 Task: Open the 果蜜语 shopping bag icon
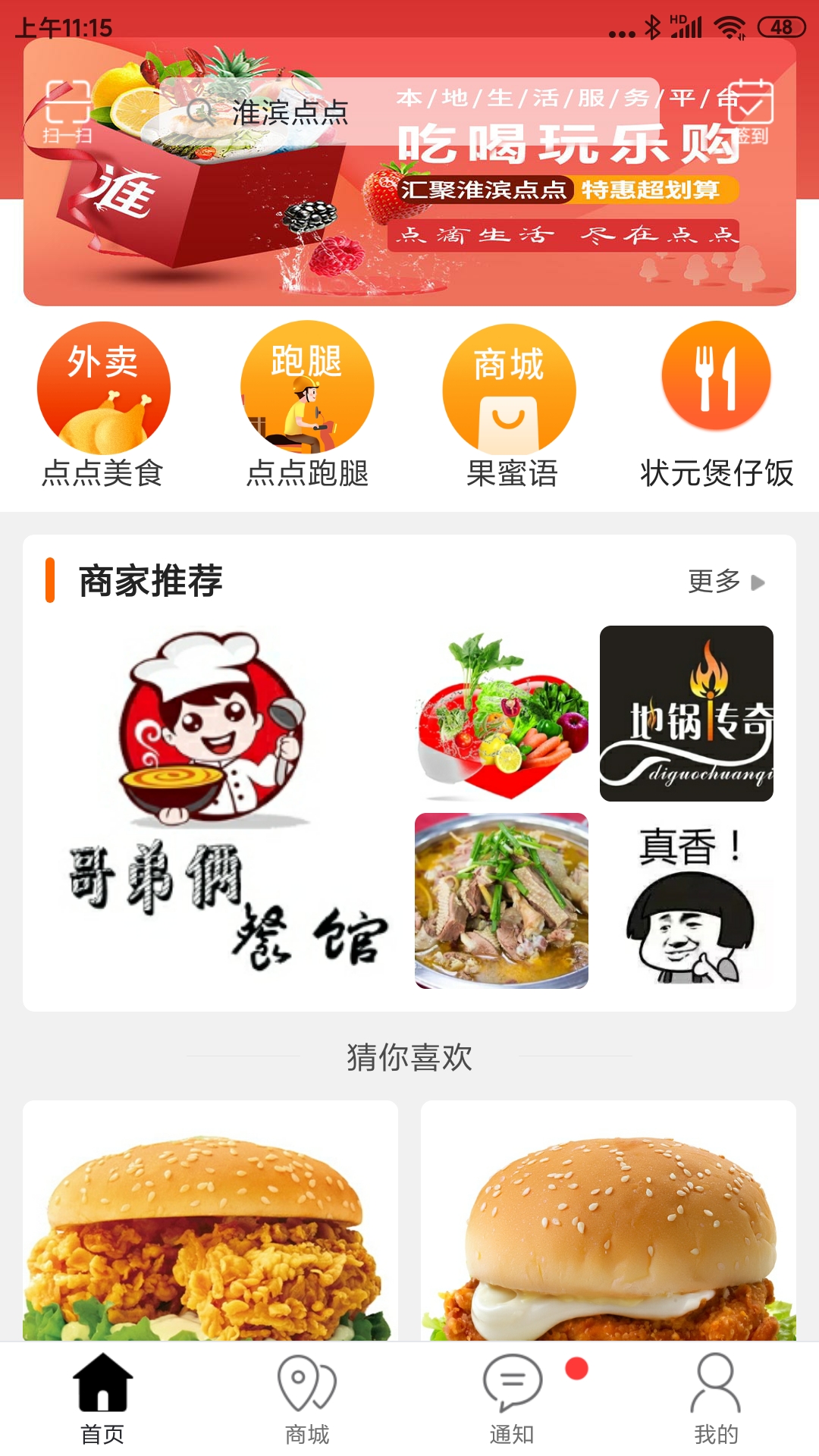pos(510,388)
